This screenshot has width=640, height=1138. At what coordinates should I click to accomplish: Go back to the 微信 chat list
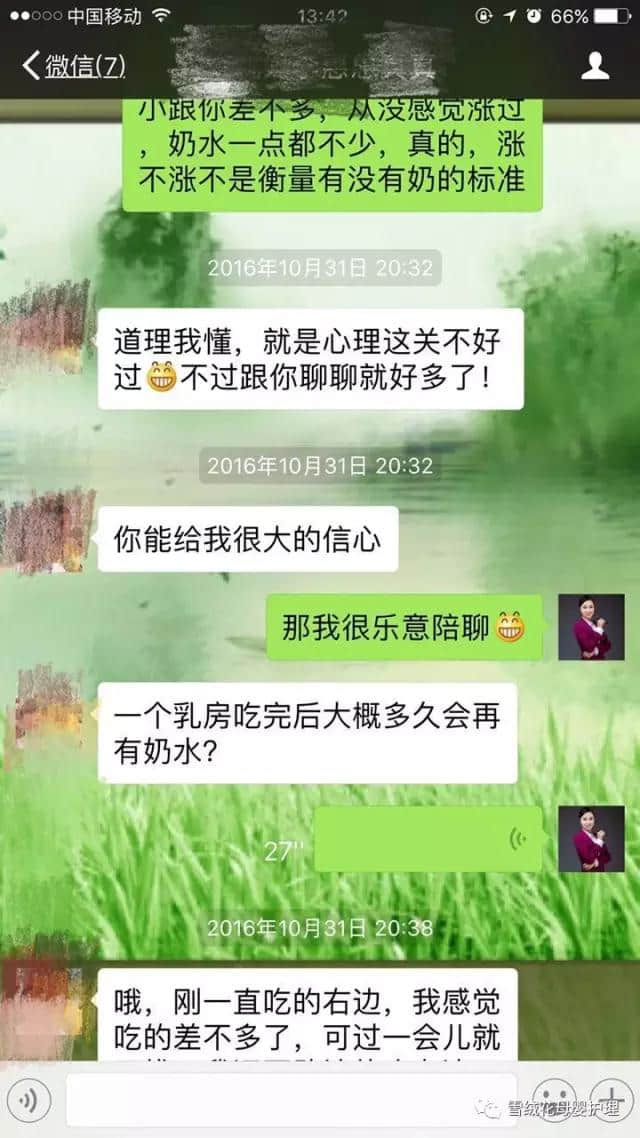72,66
